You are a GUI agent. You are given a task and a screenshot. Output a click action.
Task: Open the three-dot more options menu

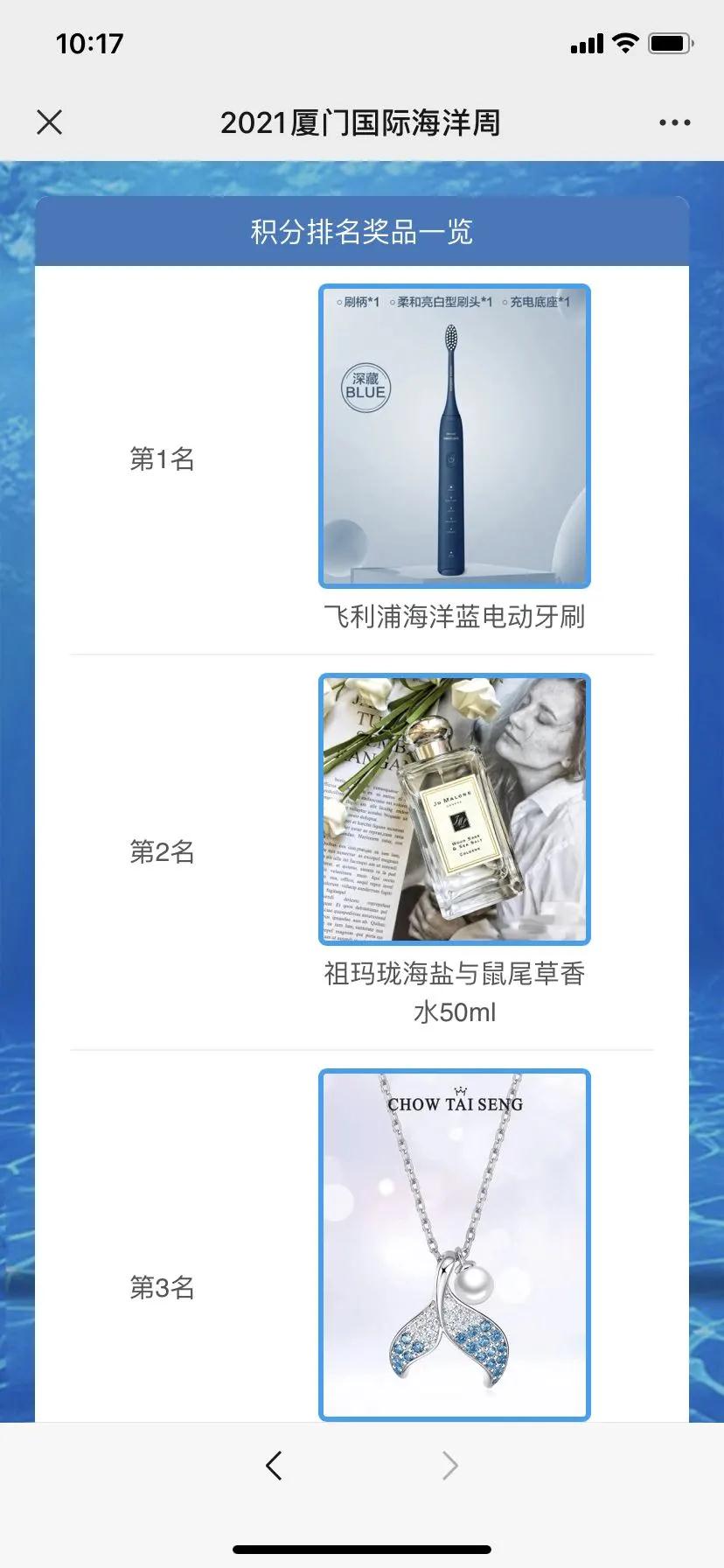pos(674,122)
